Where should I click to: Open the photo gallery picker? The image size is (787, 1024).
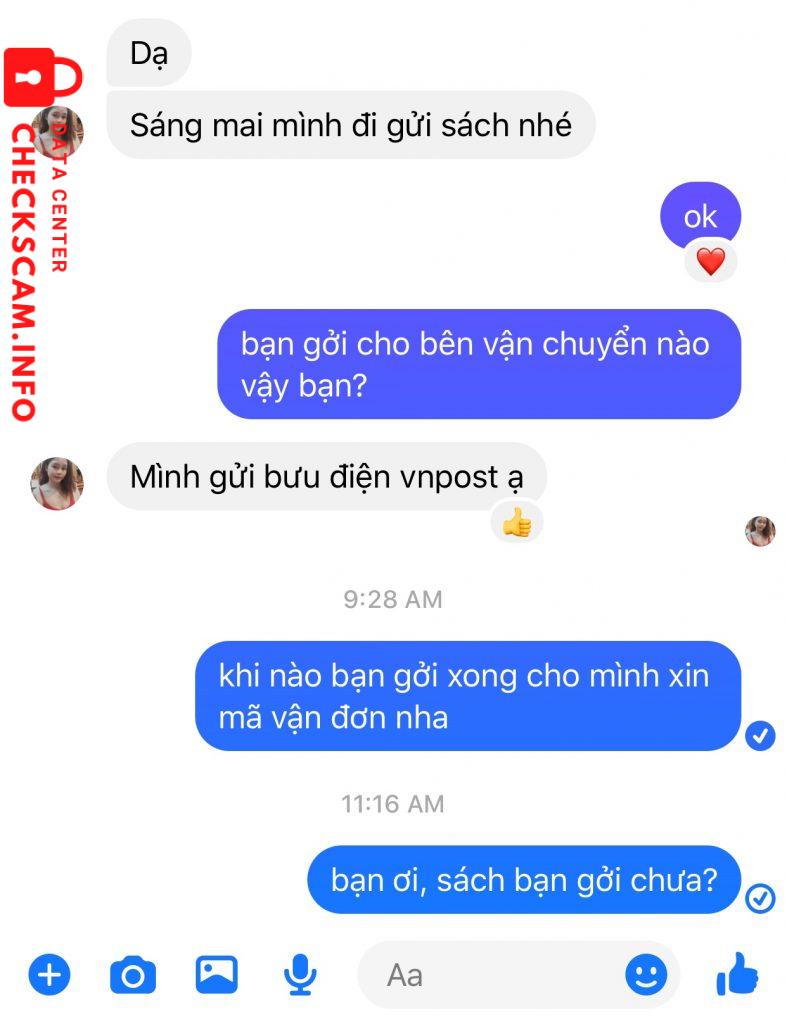tap(216, 974)
